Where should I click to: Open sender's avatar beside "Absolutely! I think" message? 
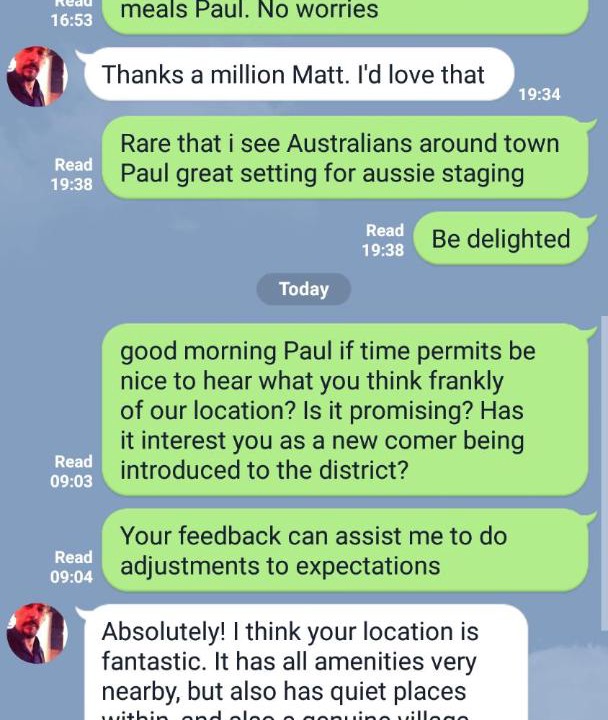coord(37,633)
